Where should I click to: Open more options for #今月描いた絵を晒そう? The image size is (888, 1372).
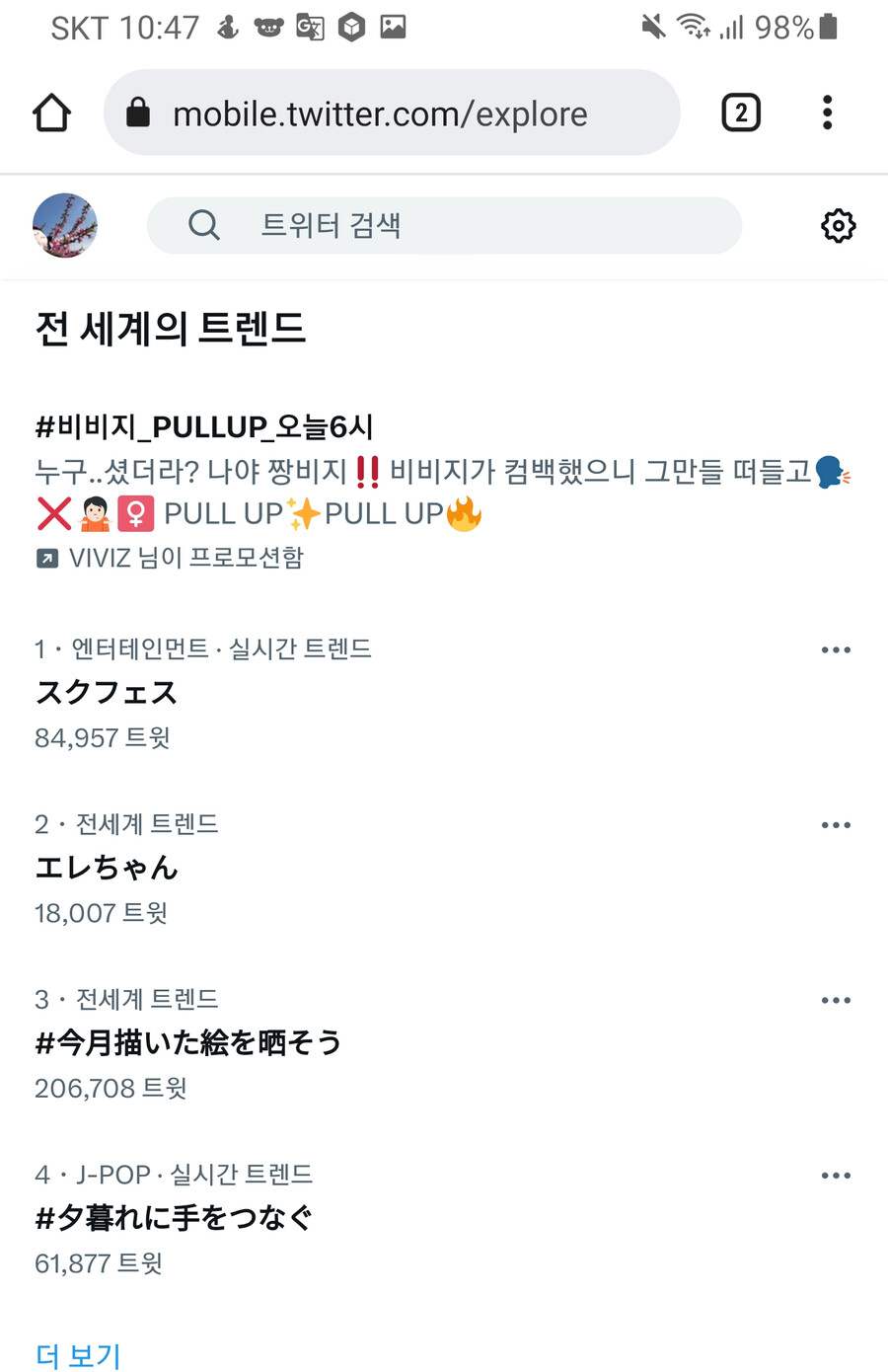point(836,1000)
